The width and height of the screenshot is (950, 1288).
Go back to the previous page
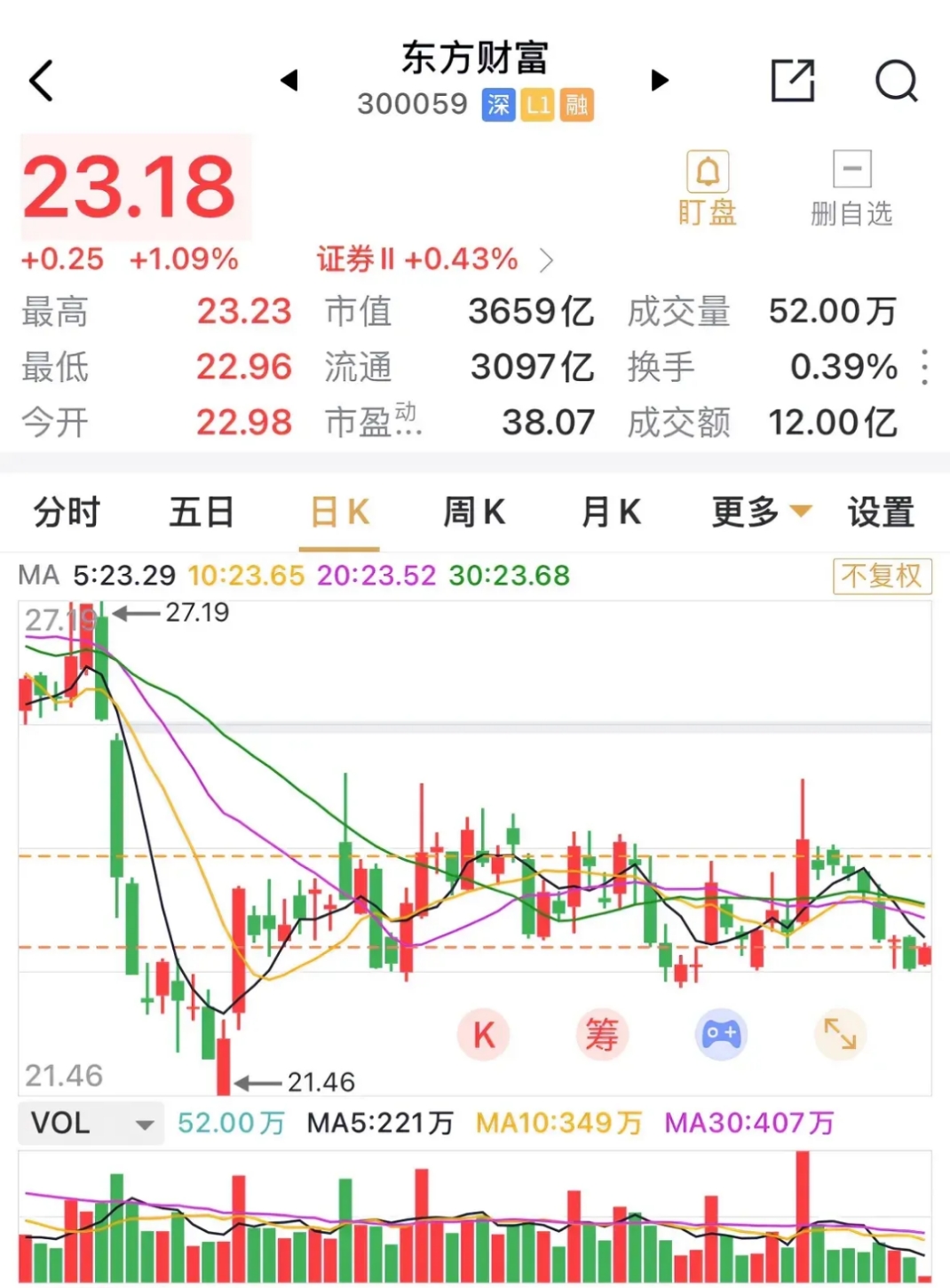[x=42, y=81]
